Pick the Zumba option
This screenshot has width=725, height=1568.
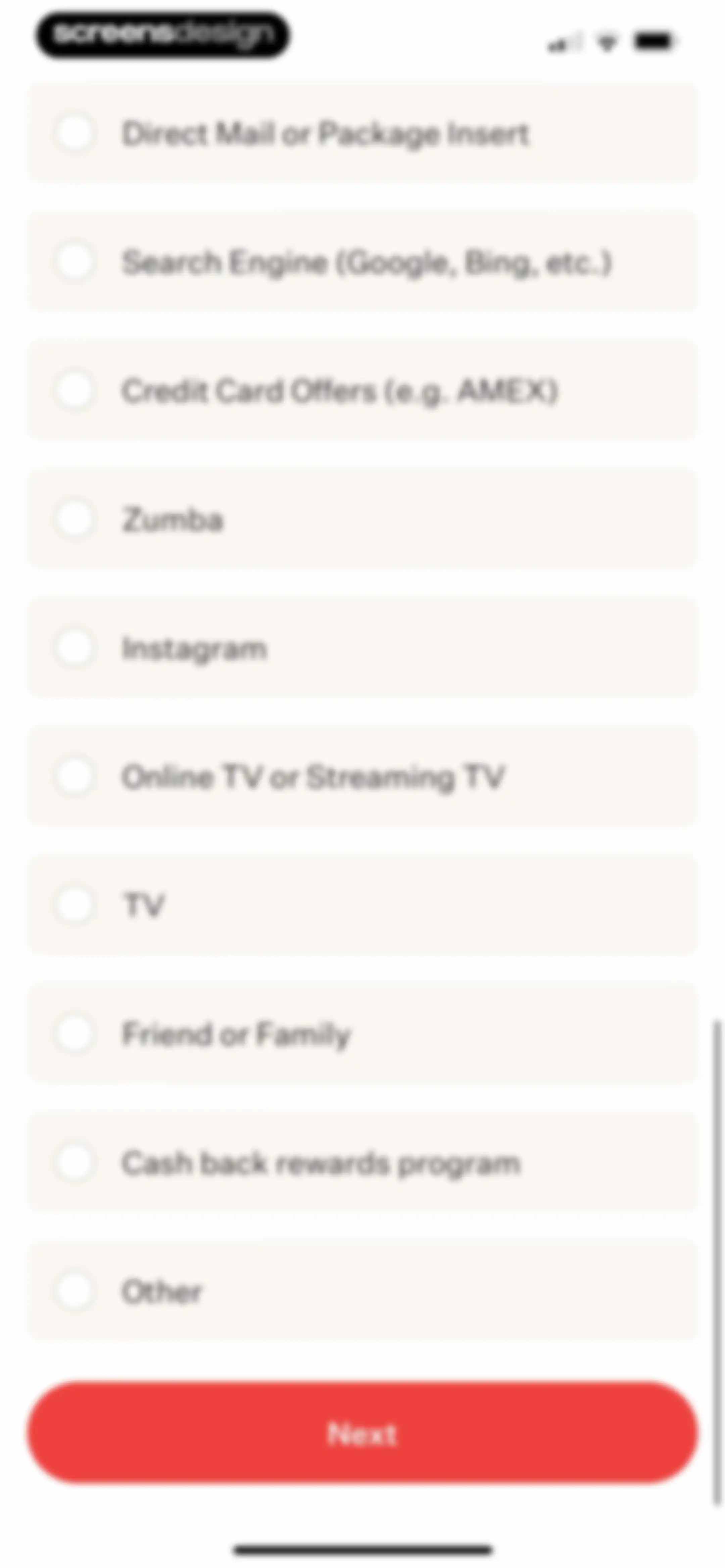pos(362,519)
